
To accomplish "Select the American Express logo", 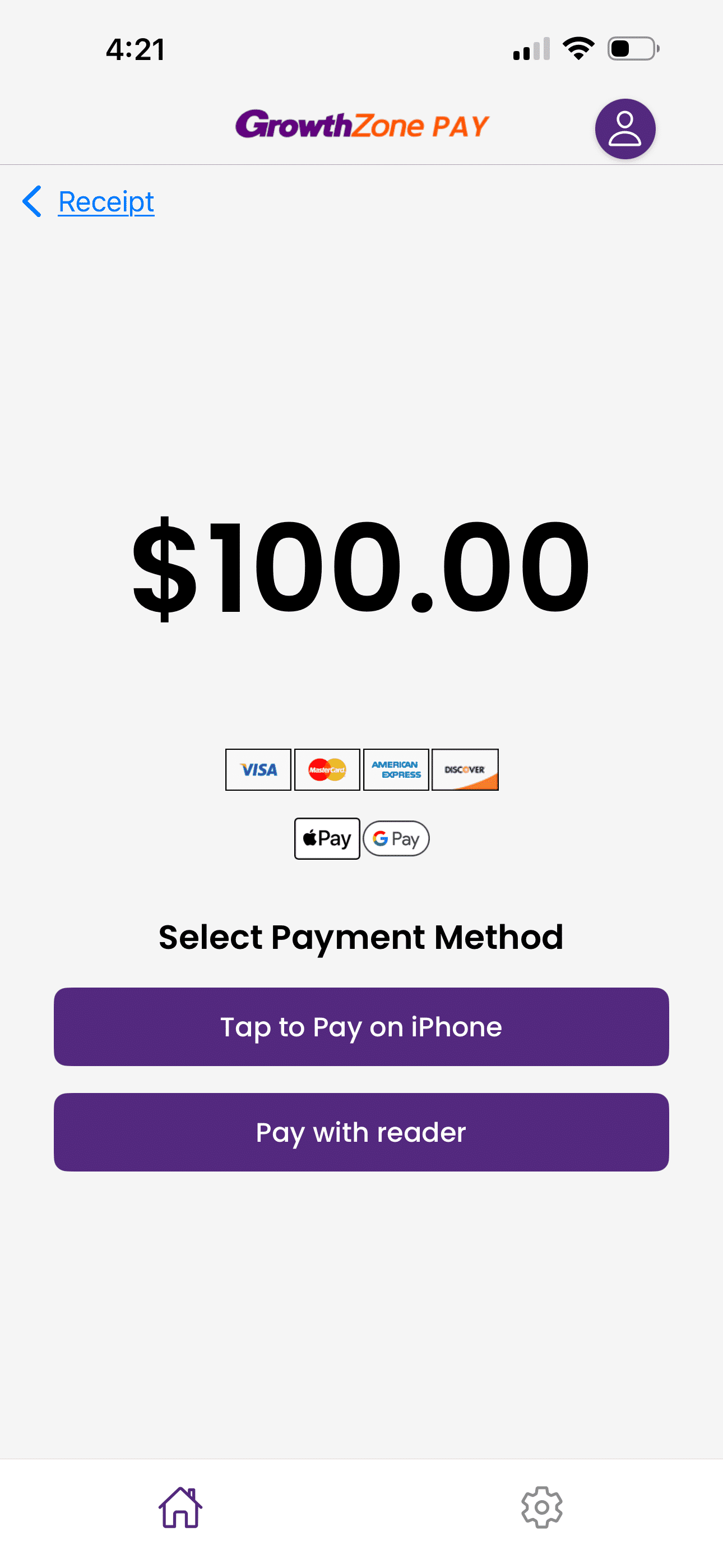I will tap(396, 769).
